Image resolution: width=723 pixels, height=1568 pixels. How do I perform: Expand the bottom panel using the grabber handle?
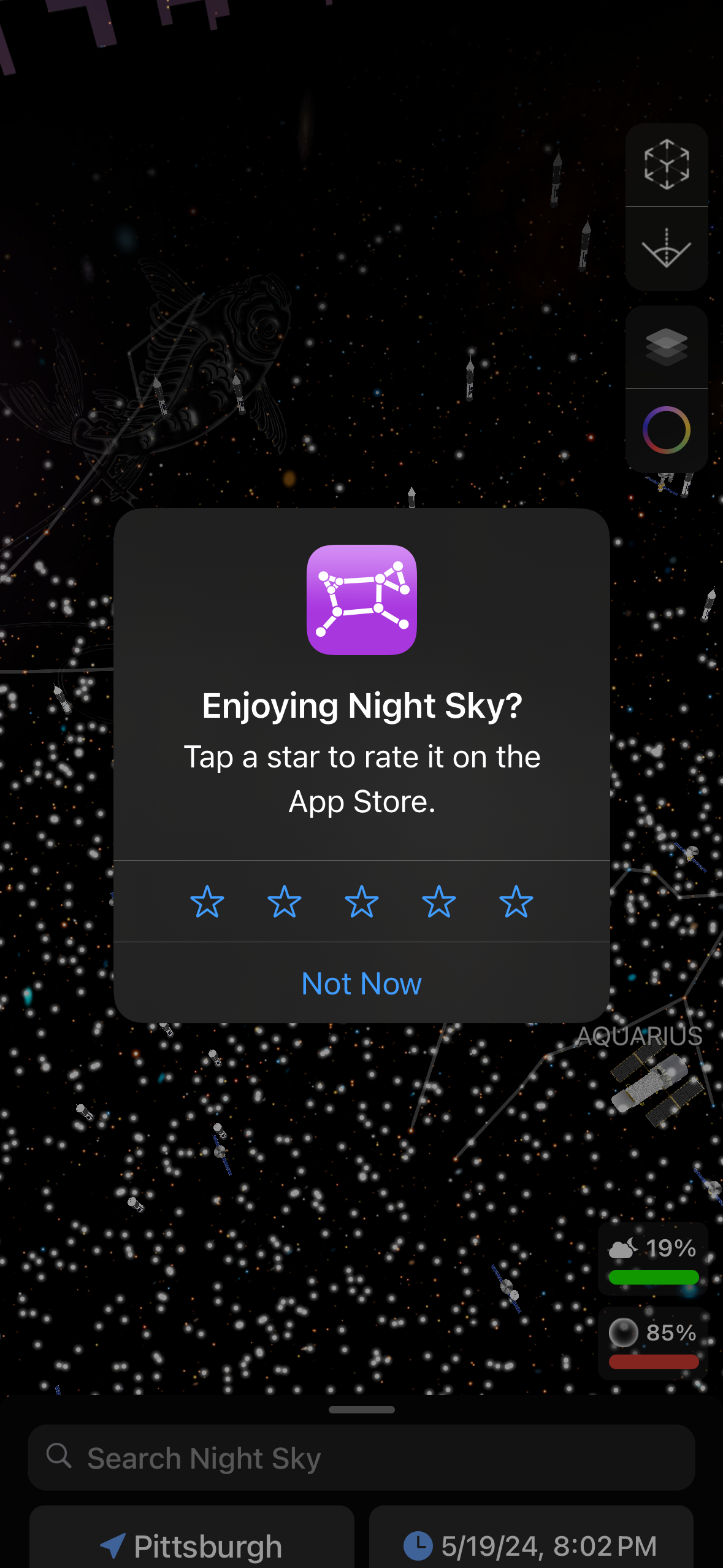click(x=361, y=1409)
